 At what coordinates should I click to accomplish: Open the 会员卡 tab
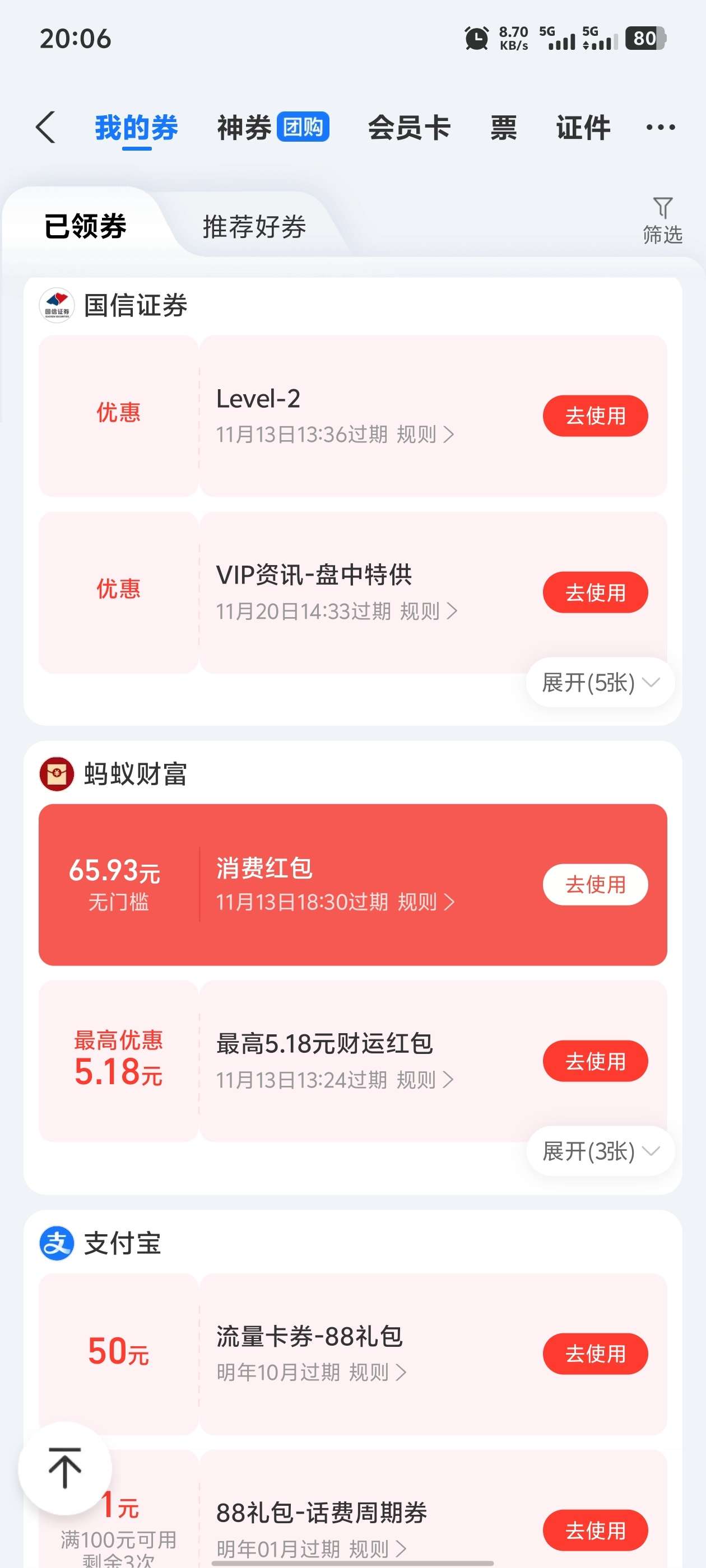[x=408, y=127]
